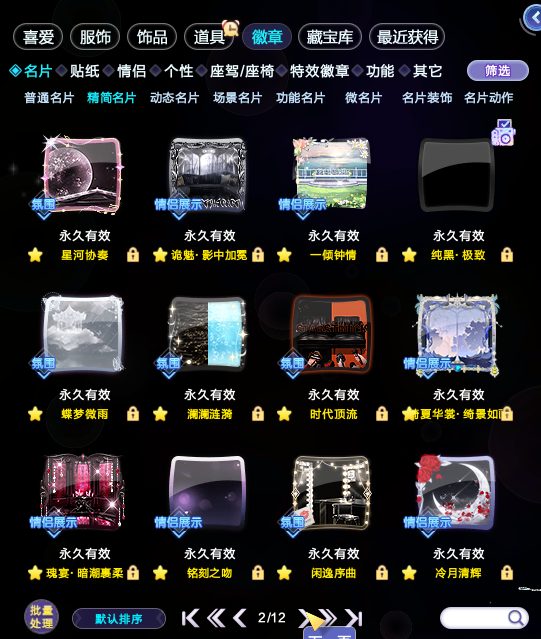The height and width of the screenshot is (639, 541).
Task: Select the 最近获得 tab
Action: (407, 37)
